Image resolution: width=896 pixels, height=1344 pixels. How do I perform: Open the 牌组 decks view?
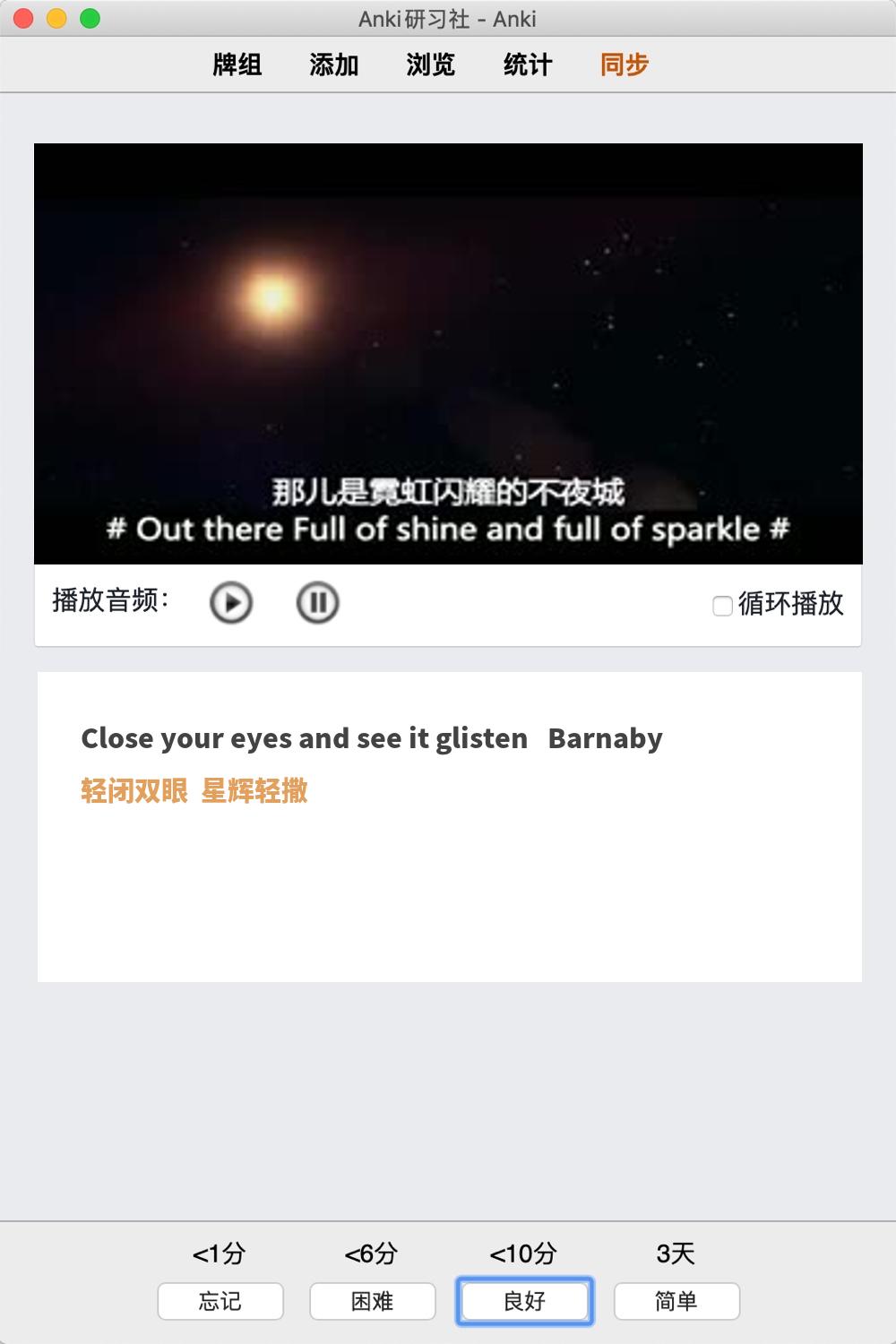tap(237, 65)
